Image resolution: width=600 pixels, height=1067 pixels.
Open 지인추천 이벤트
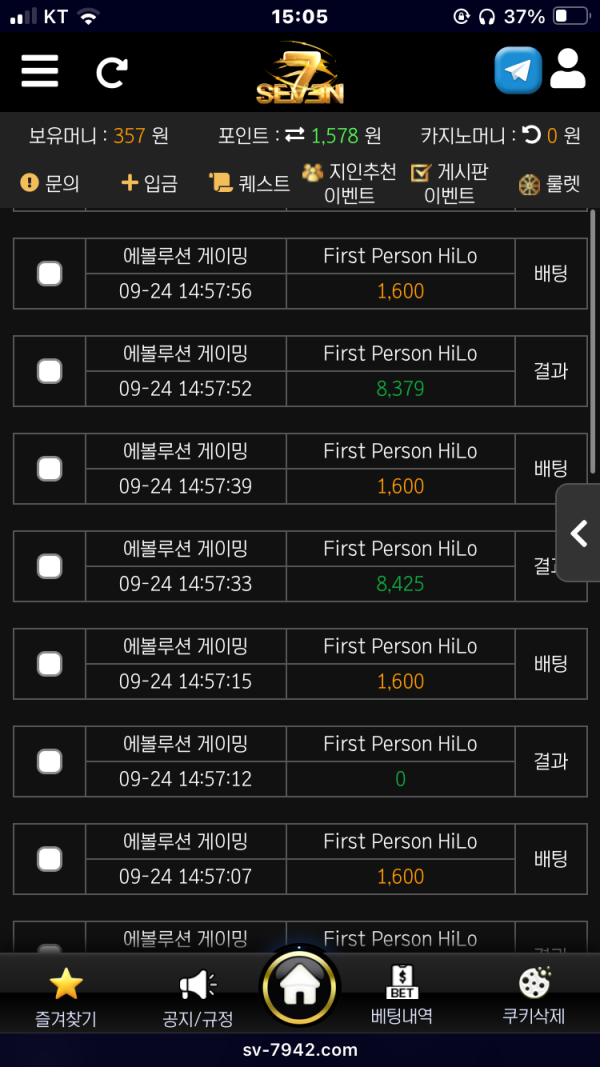(x=349, y=183)
